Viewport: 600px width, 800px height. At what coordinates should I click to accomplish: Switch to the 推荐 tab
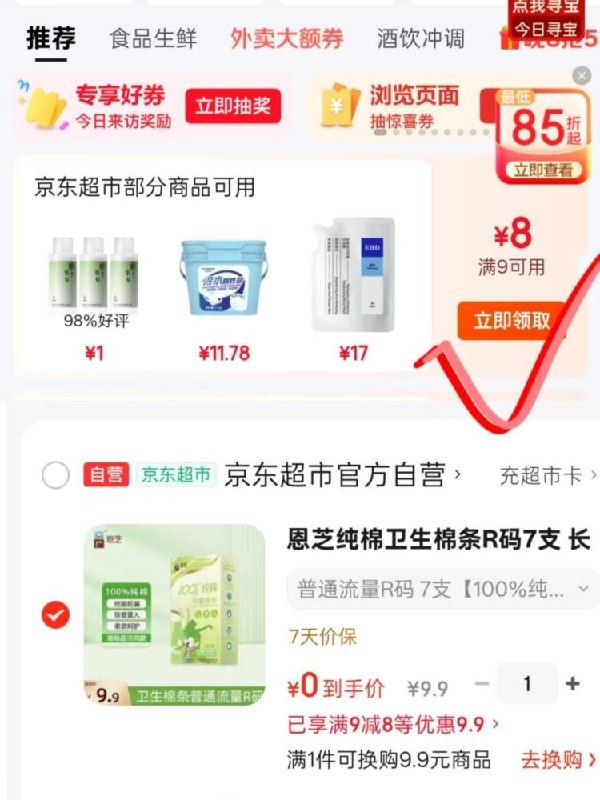(51, 39)
